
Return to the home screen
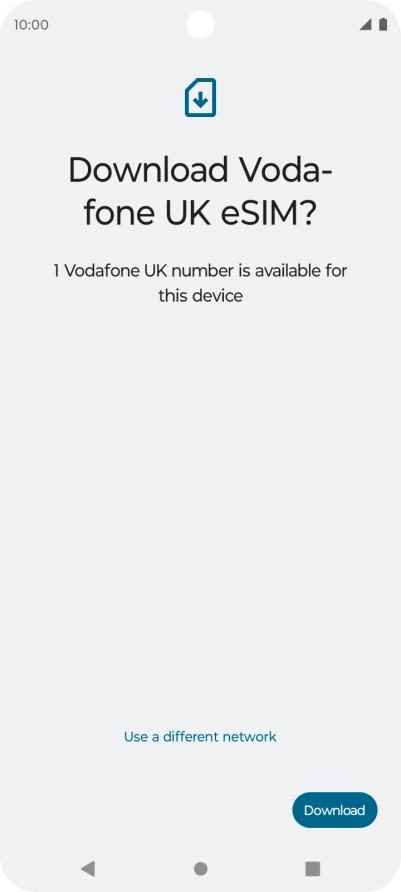(200, 869)
